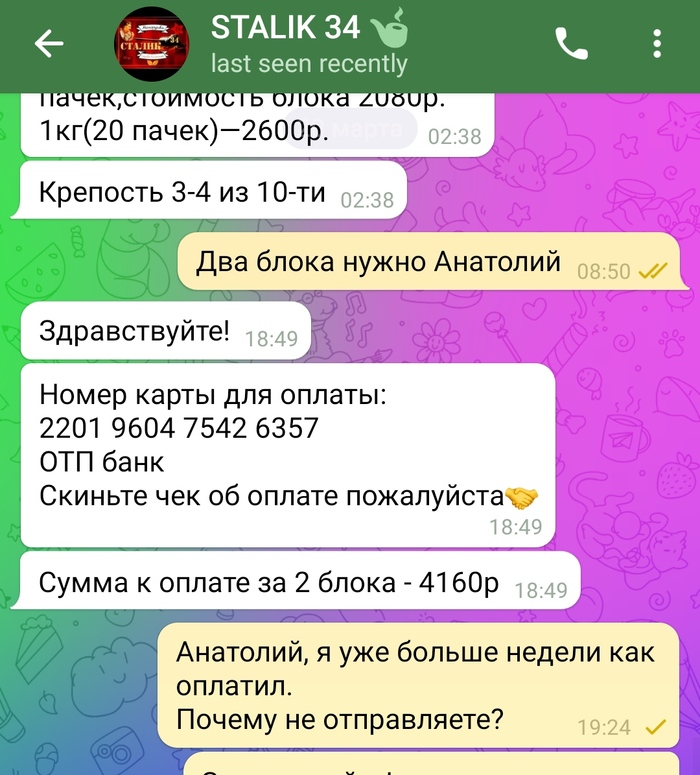The width and height of the screenshot is (700, 775).
Task: Open STALIK 34 profile picture
Action: [151, 44]
